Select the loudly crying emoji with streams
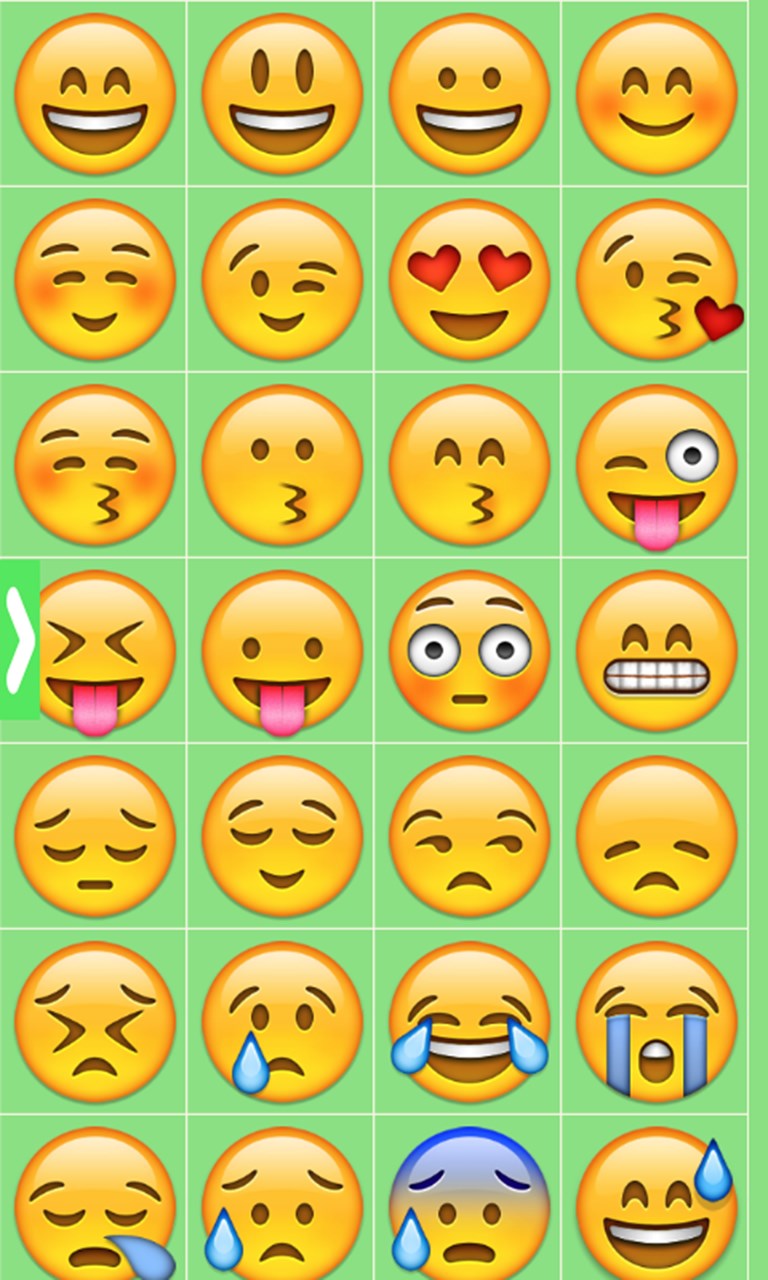Image resolution: width=768 pixels, height=1280 pixels. click(657, 1022)
